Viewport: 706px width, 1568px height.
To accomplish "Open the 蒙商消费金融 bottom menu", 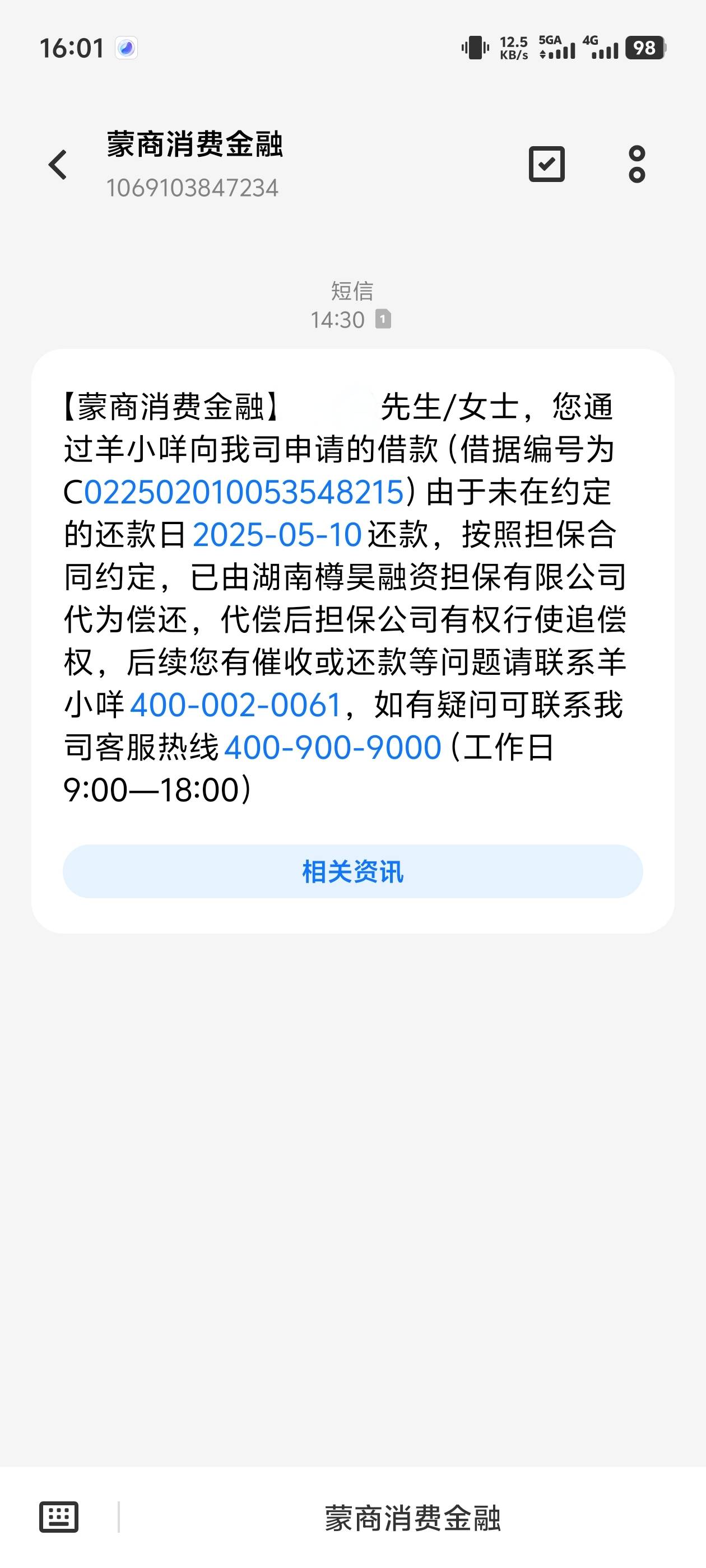I will click(412, 1518).
